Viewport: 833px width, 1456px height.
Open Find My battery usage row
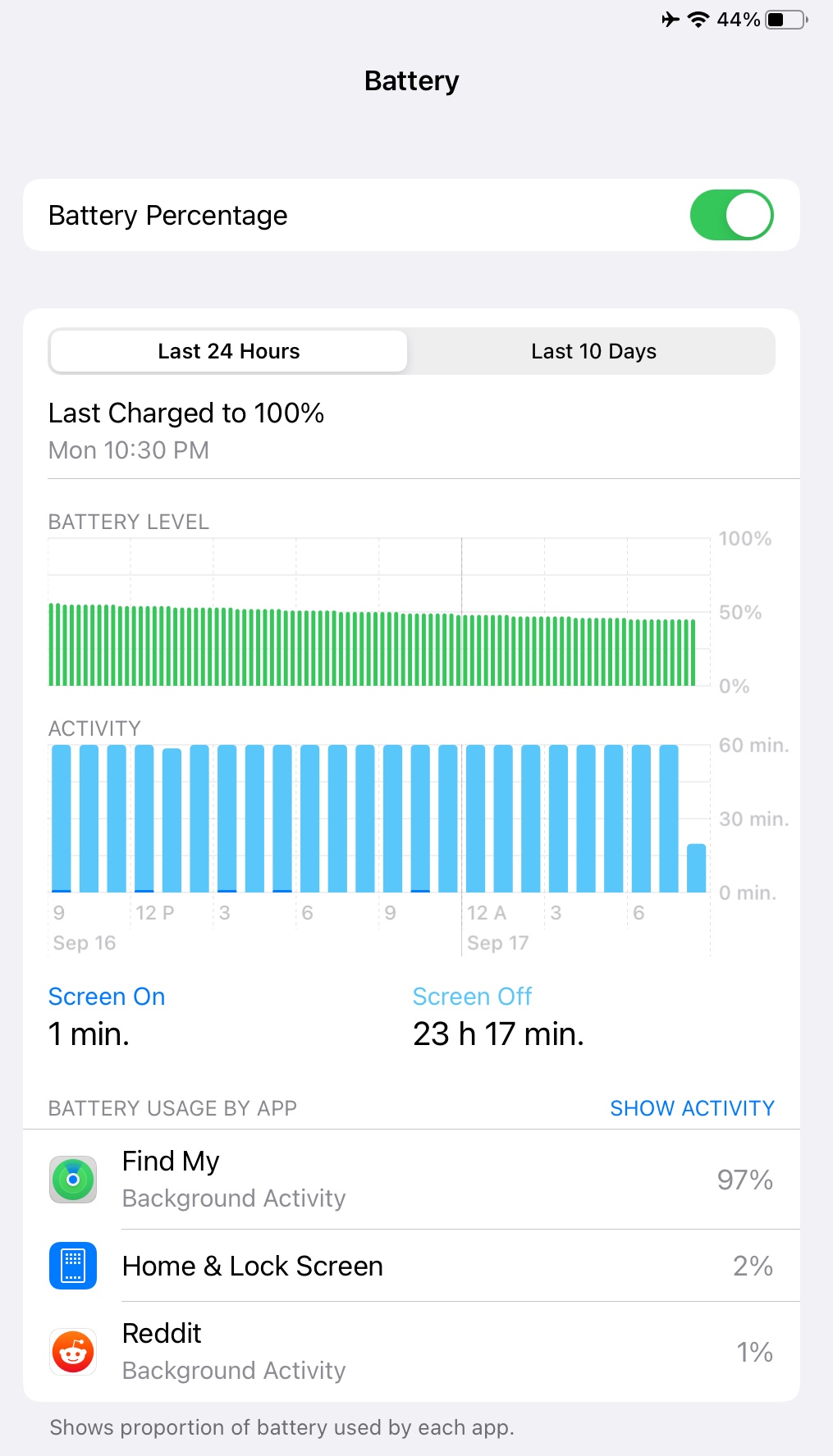point(411,1180)
